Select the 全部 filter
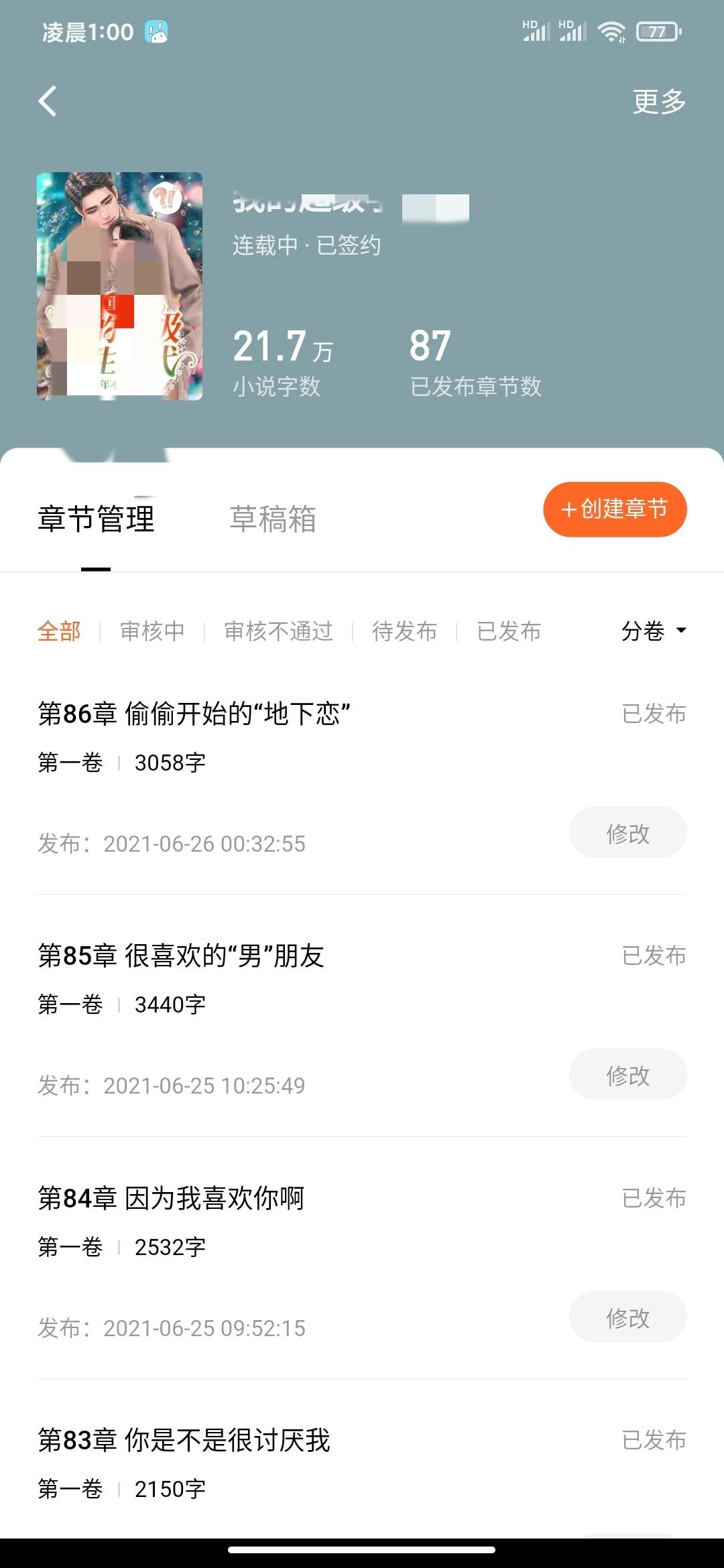The image size is (724, 1568). [59, 631]
